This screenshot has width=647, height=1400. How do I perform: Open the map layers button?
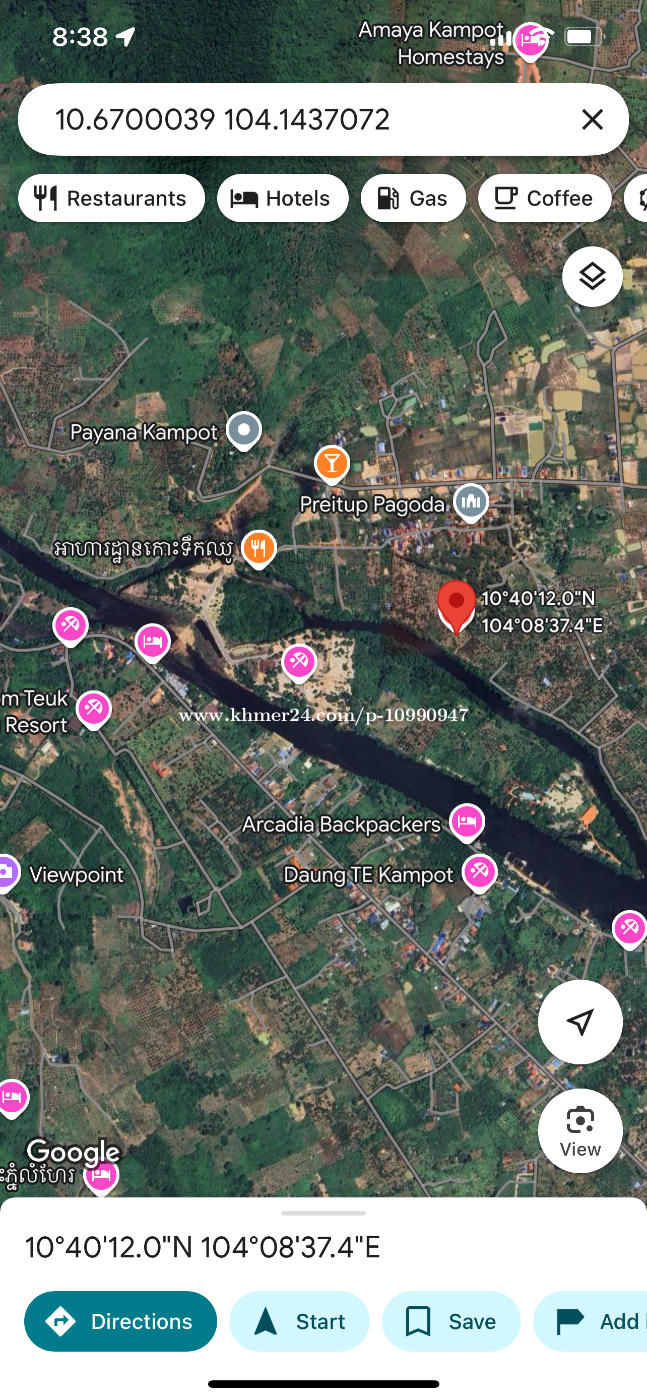(593, 276)
